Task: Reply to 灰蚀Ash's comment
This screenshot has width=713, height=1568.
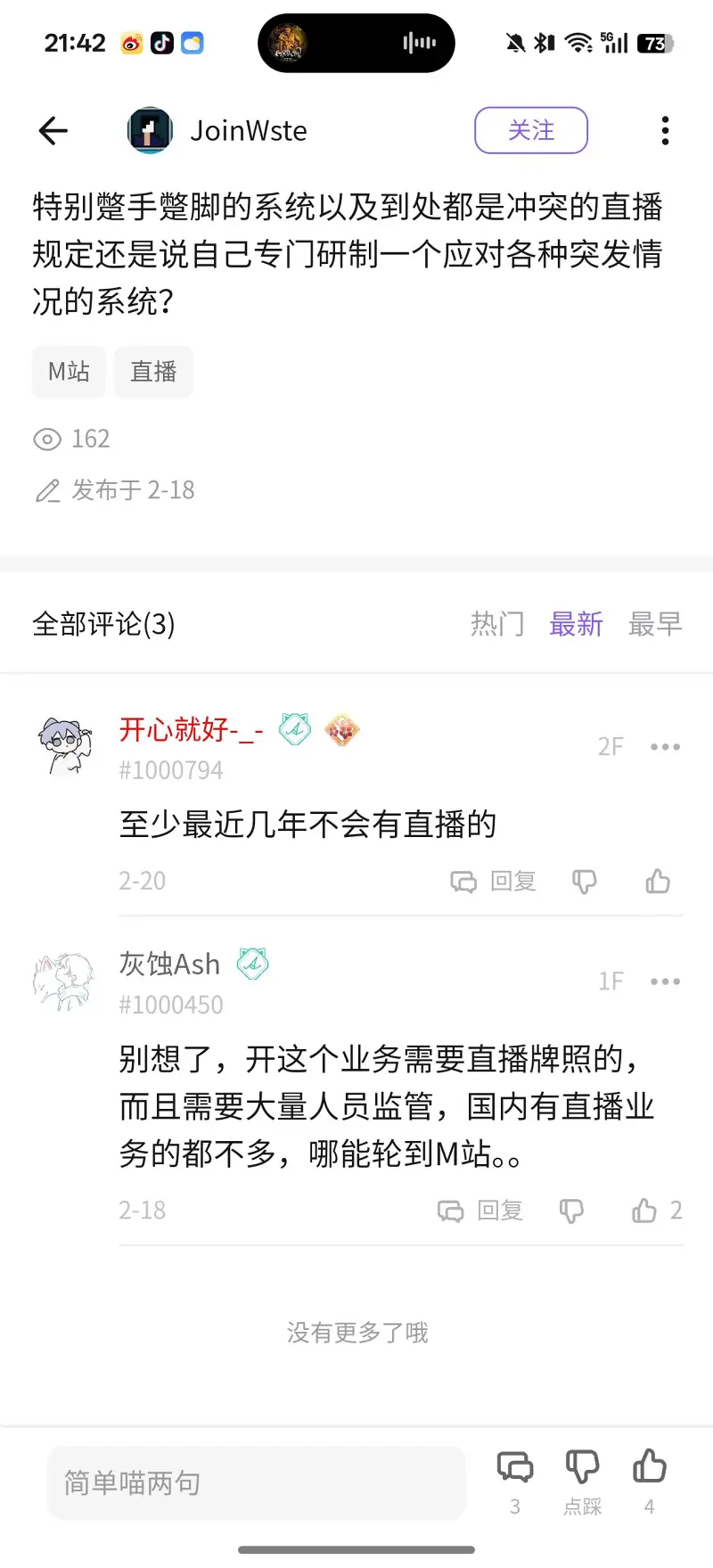Action: [481, 1211]
